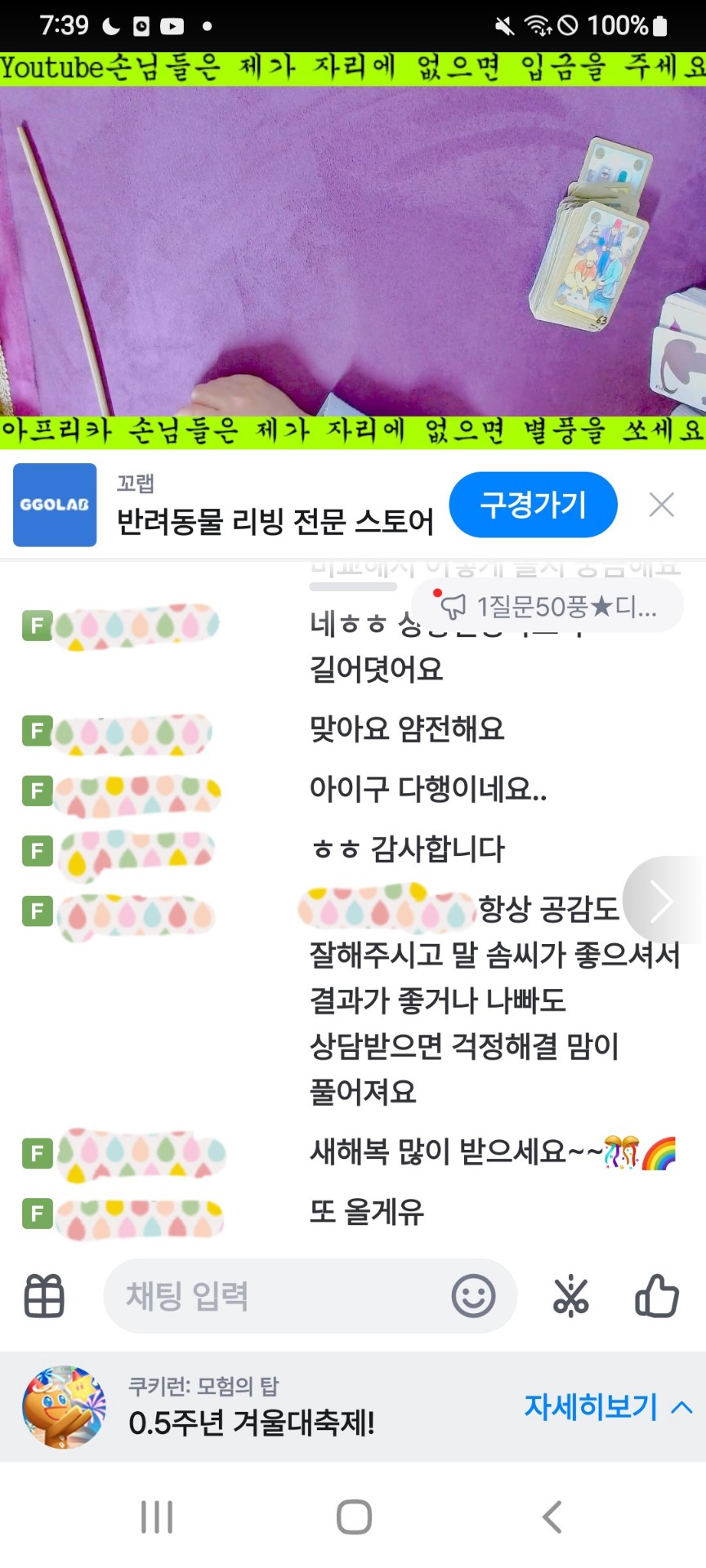
Task: Tap the right arrow beside the chat
Action: coord(660,901)
